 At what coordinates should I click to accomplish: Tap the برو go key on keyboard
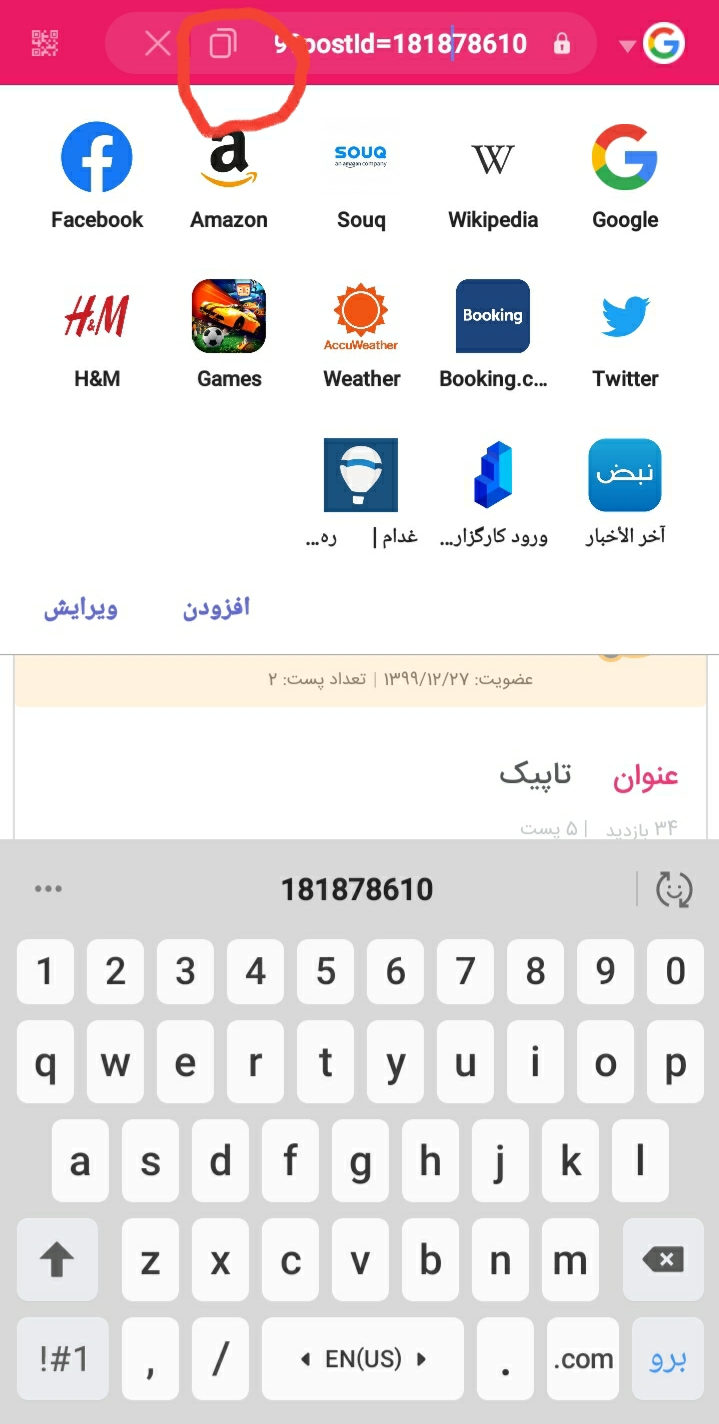tap(667, 1359)
